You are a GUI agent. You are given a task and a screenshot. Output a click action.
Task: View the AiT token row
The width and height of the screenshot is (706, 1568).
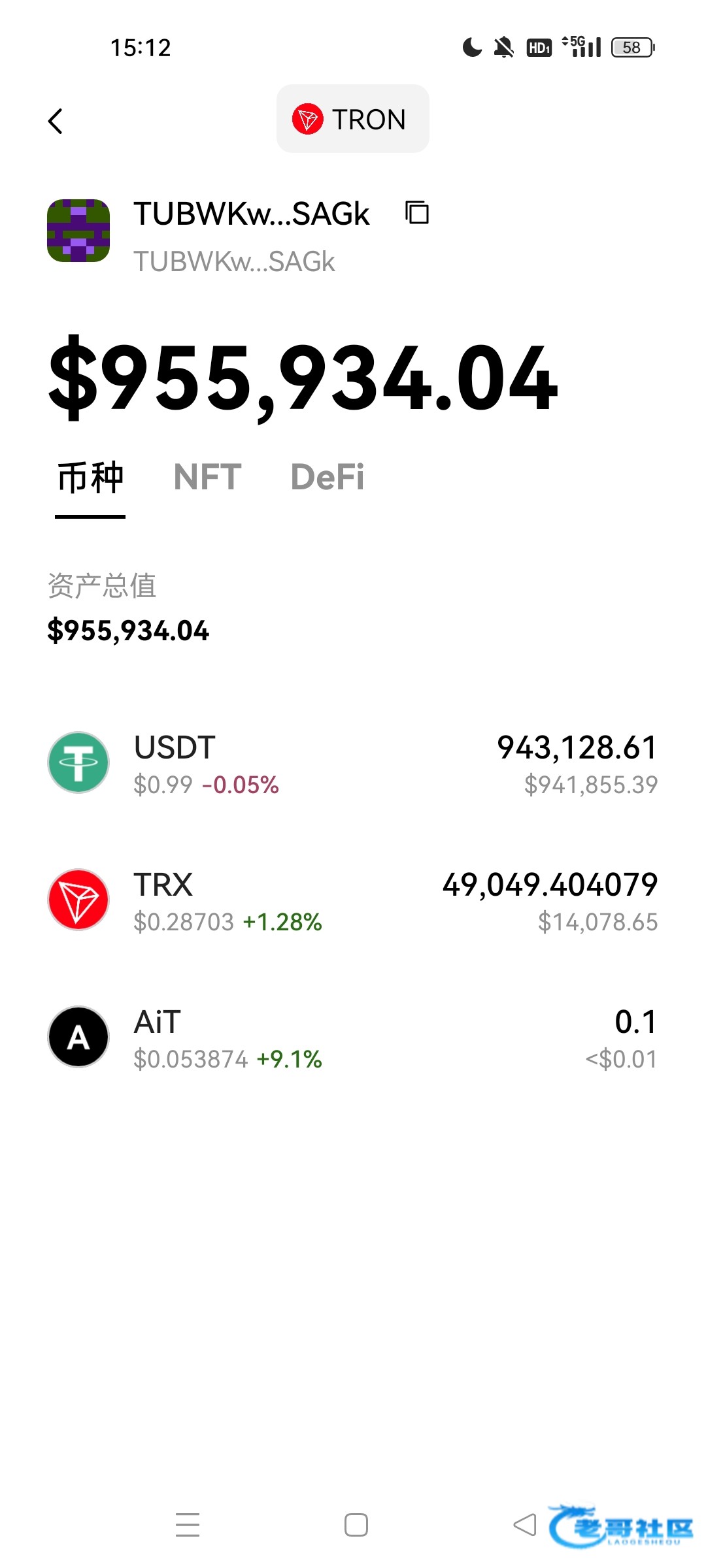(x=353, y=1037)
